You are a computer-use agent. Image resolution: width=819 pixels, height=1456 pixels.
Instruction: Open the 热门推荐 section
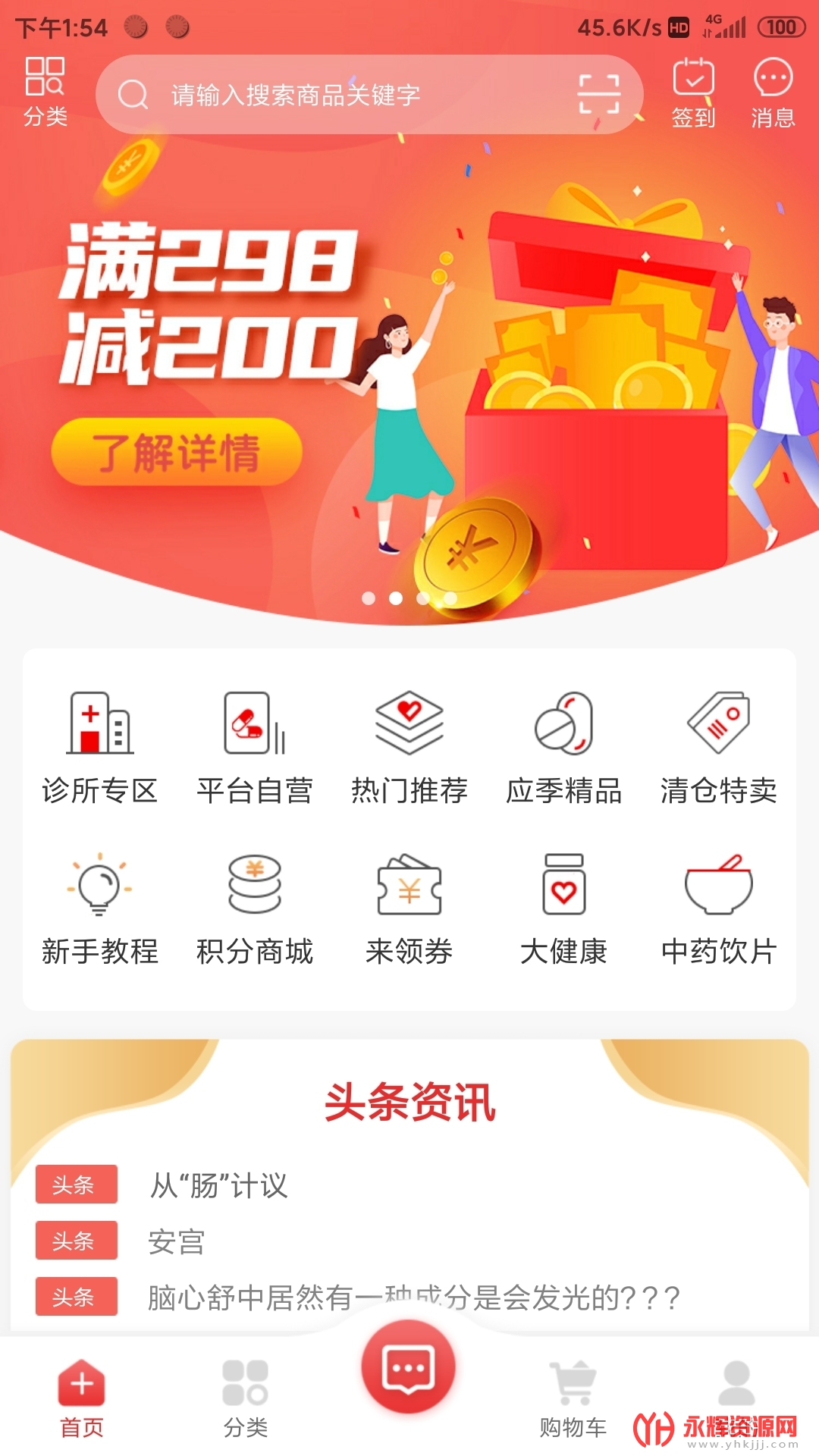(x=409, y=747)
